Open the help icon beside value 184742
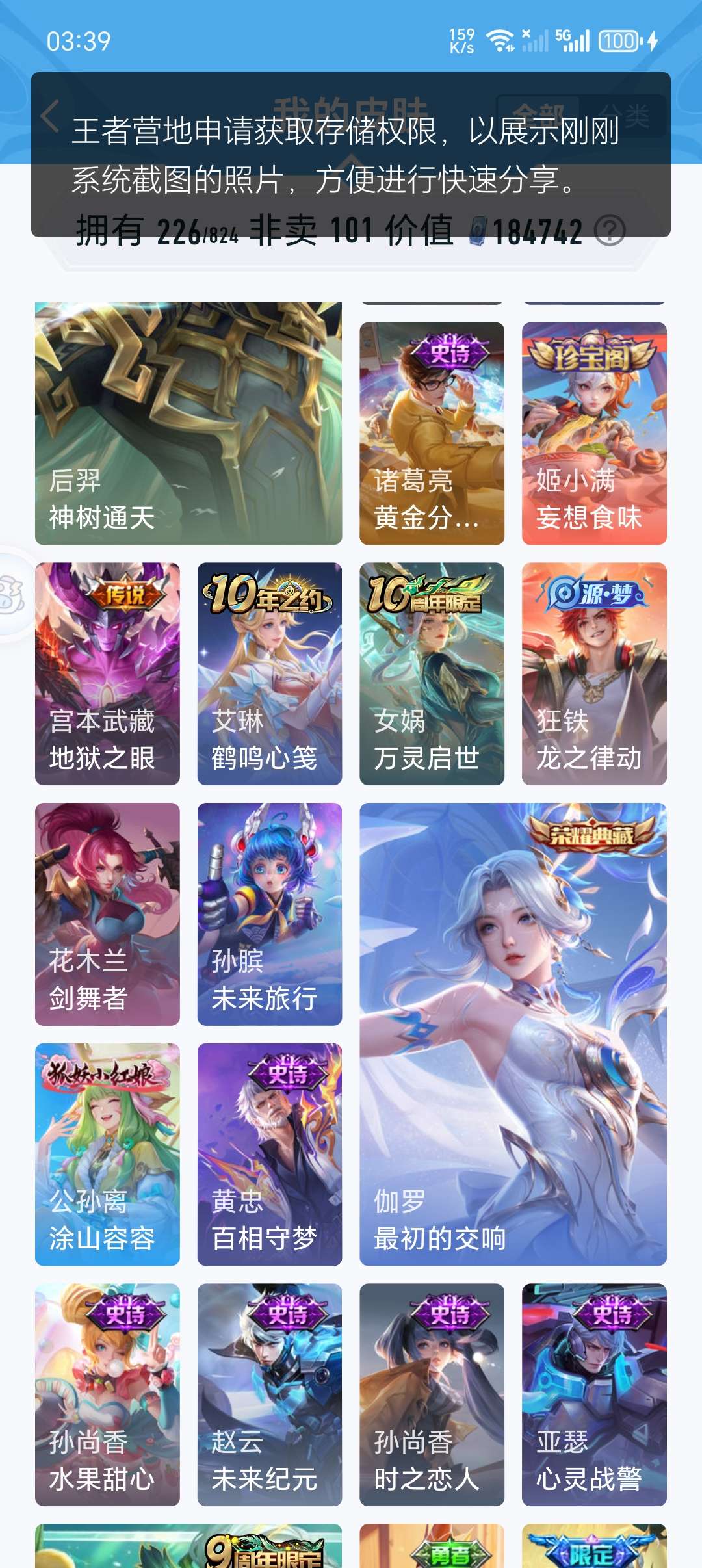 (x=610, y=231)
